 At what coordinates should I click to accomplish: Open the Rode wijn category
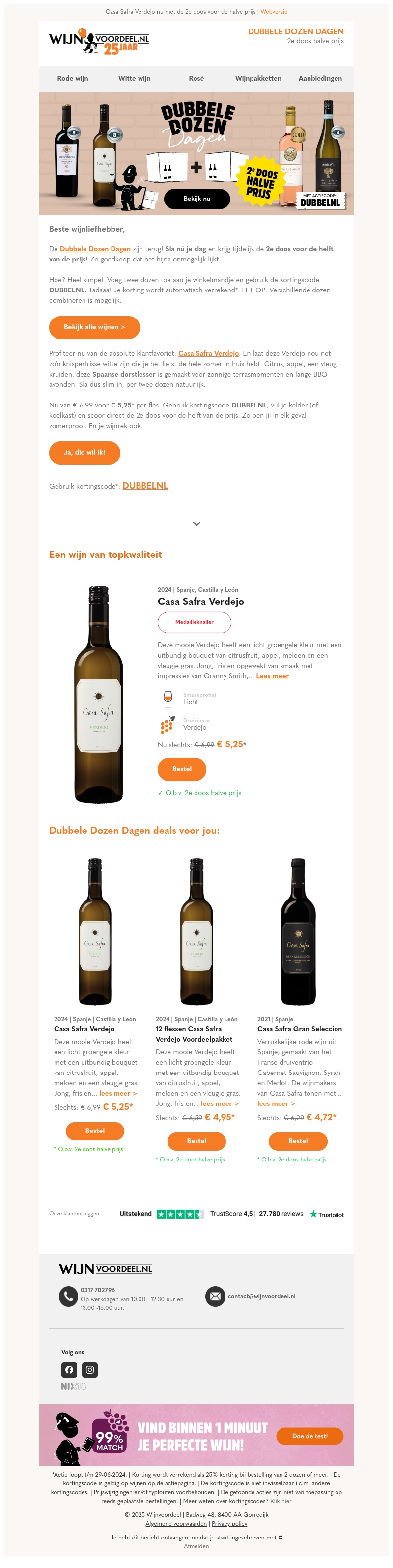coord(72,79)
